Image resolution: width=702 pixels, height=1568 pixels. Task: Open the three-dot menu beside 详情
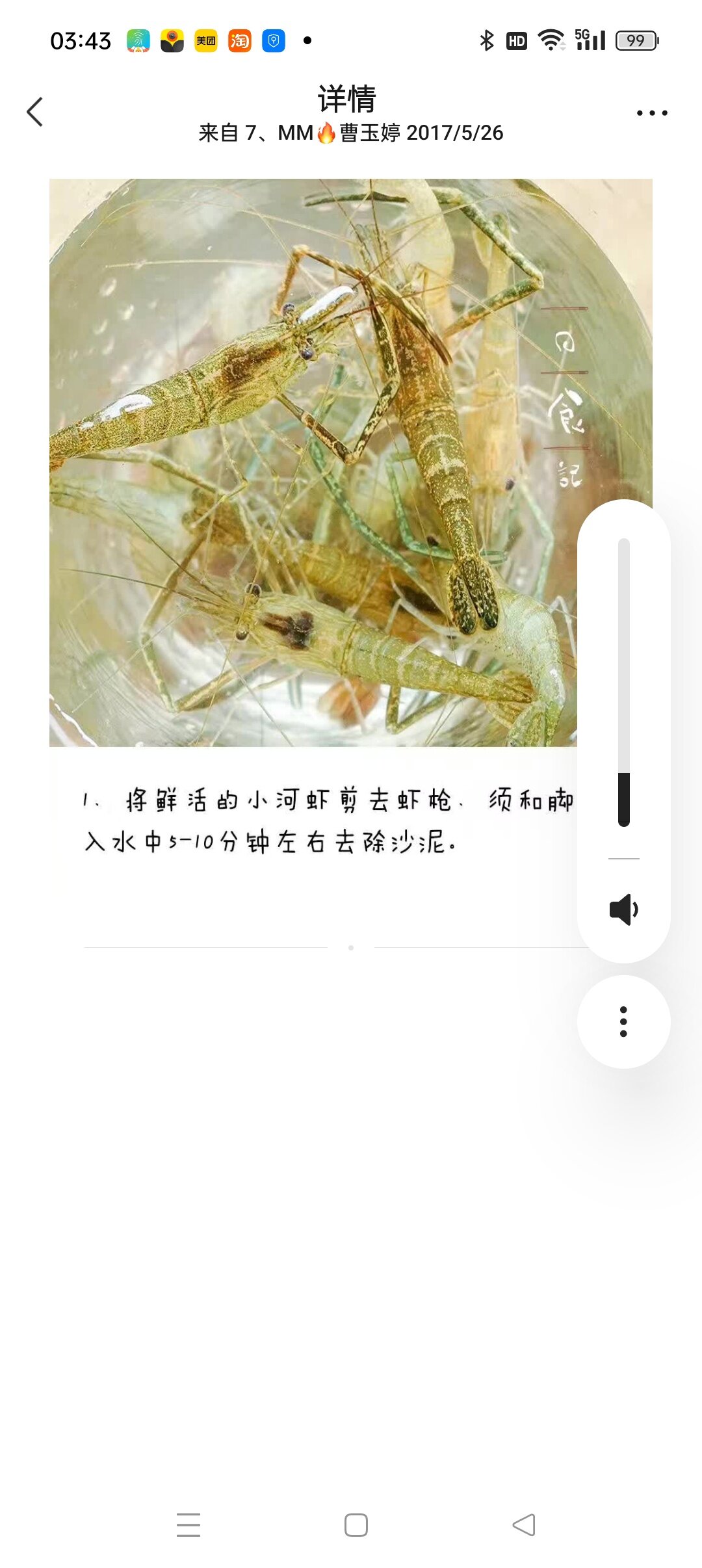click(651, 113)
